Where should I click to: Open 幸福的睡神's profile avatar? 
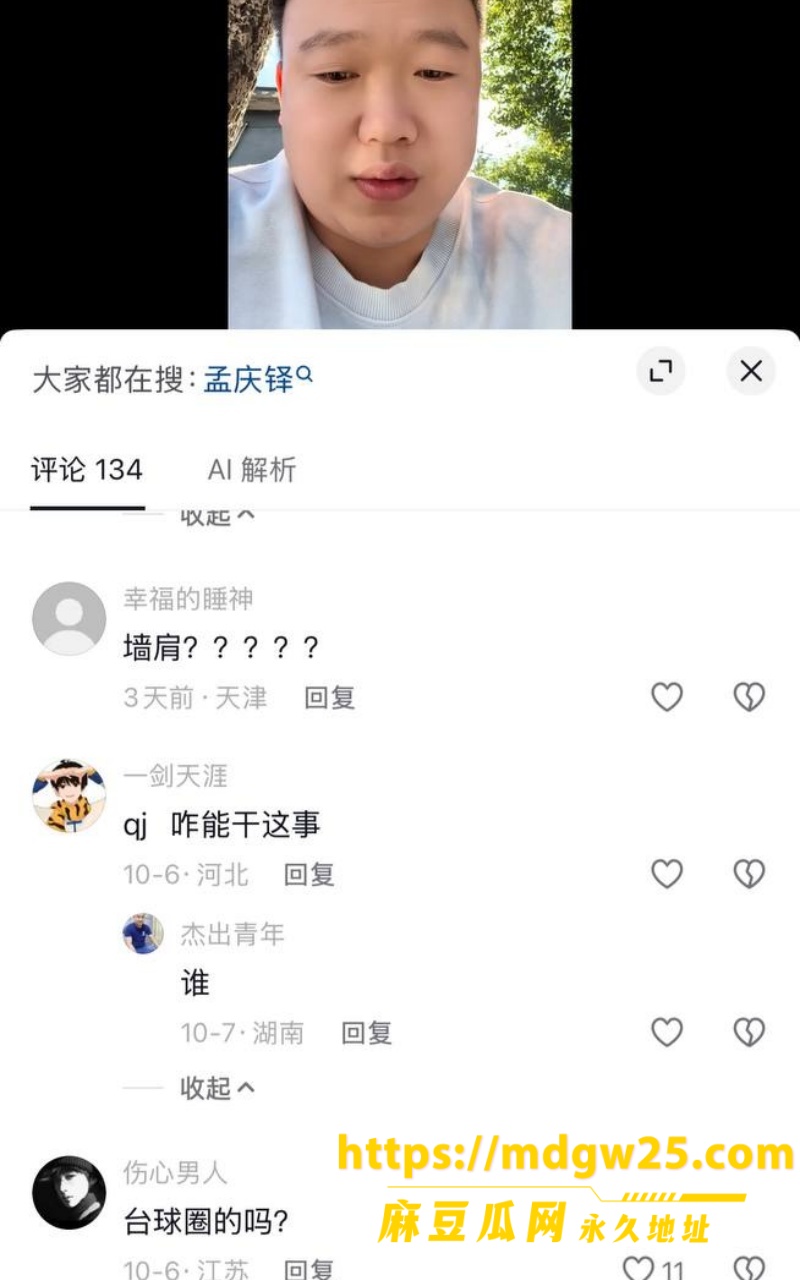tap(69, 619)
